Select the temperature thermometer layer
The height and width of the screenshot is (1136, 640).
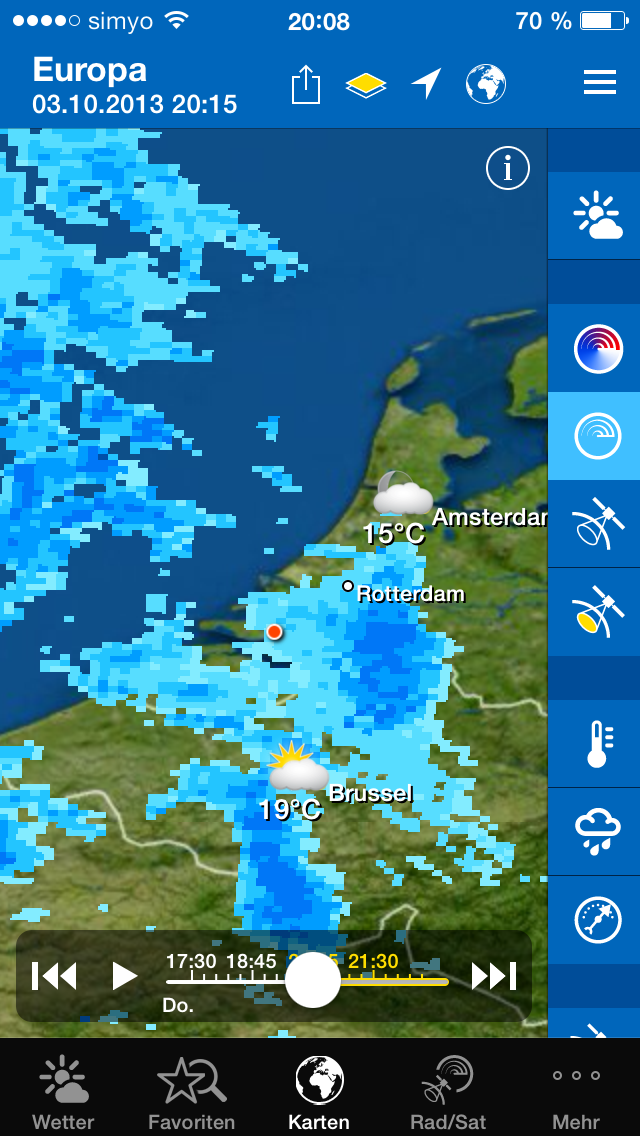click(594, 743)
